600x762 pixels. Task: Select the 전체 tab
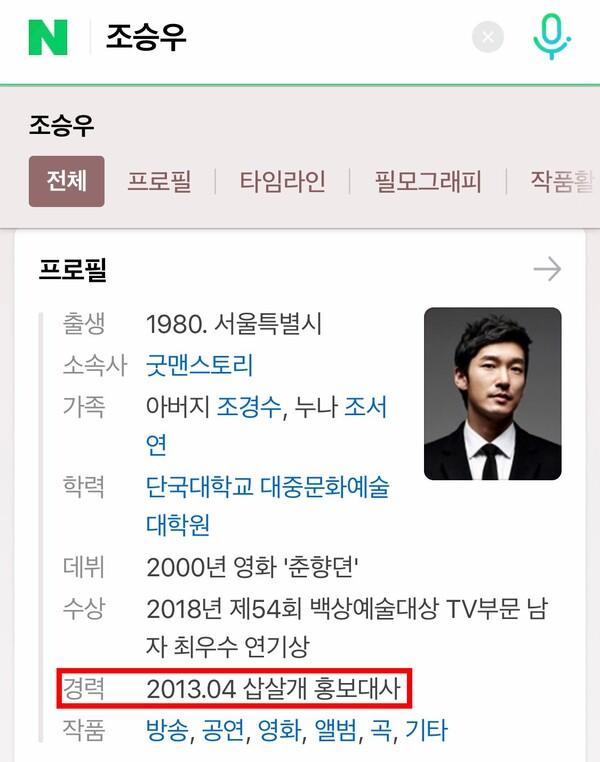[66, 181]
